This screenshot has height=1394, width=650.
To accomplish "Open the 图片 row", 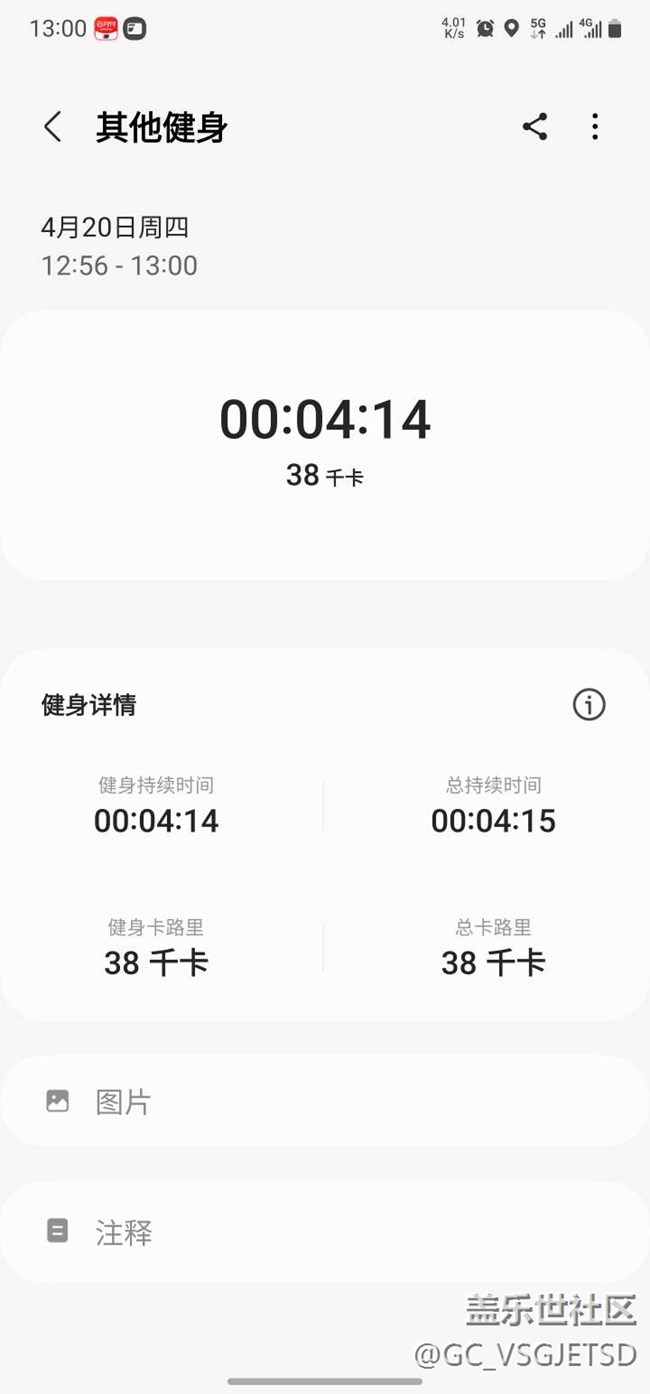I will click(325, 1101).
